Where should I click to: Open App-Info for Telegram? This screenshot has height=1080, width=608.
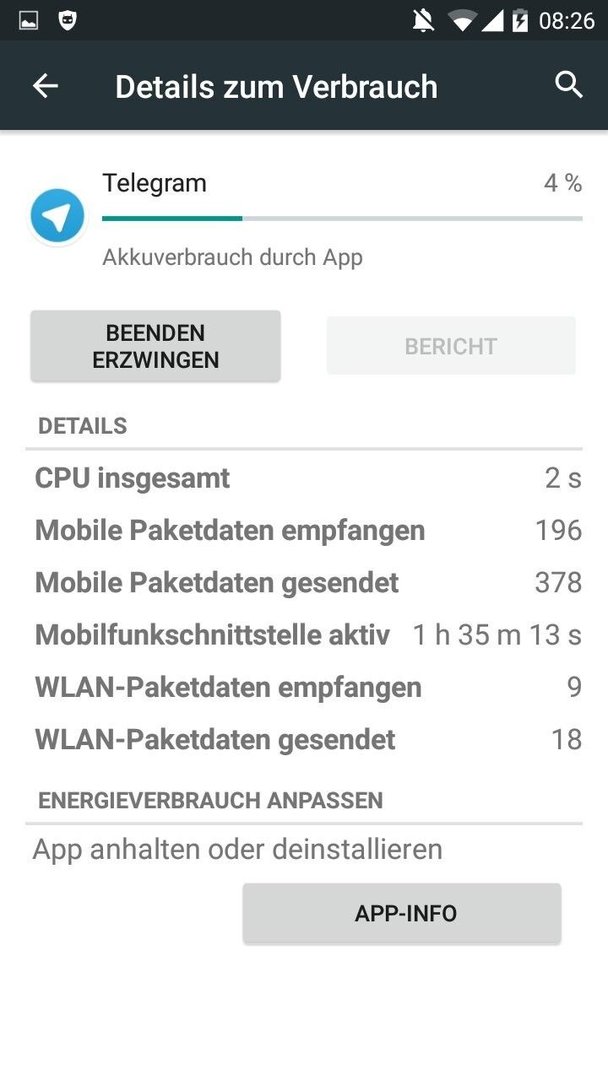(402, 913)
